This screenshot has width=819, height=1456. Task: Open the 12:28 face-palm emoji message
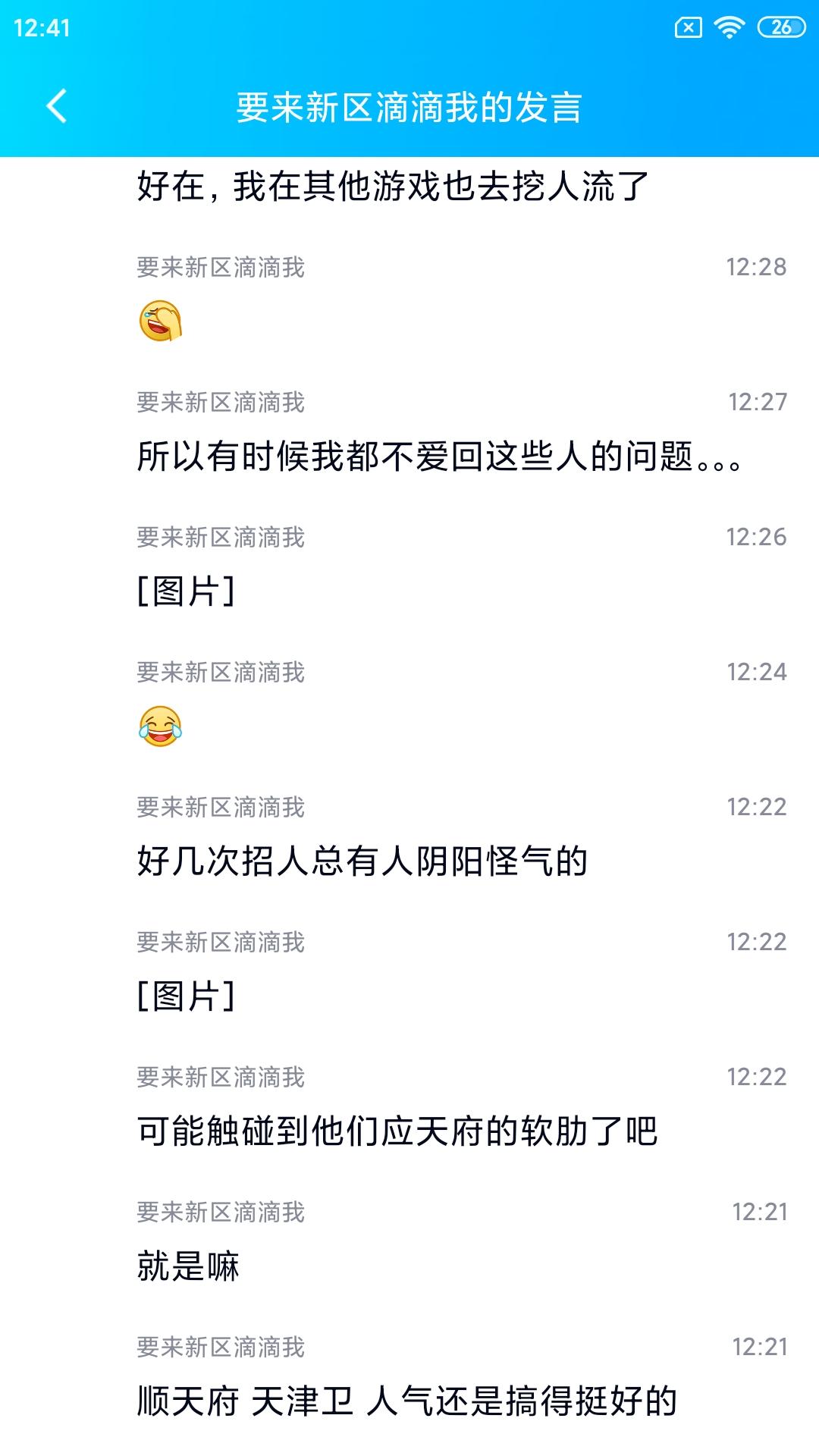[x=161, y=321]
